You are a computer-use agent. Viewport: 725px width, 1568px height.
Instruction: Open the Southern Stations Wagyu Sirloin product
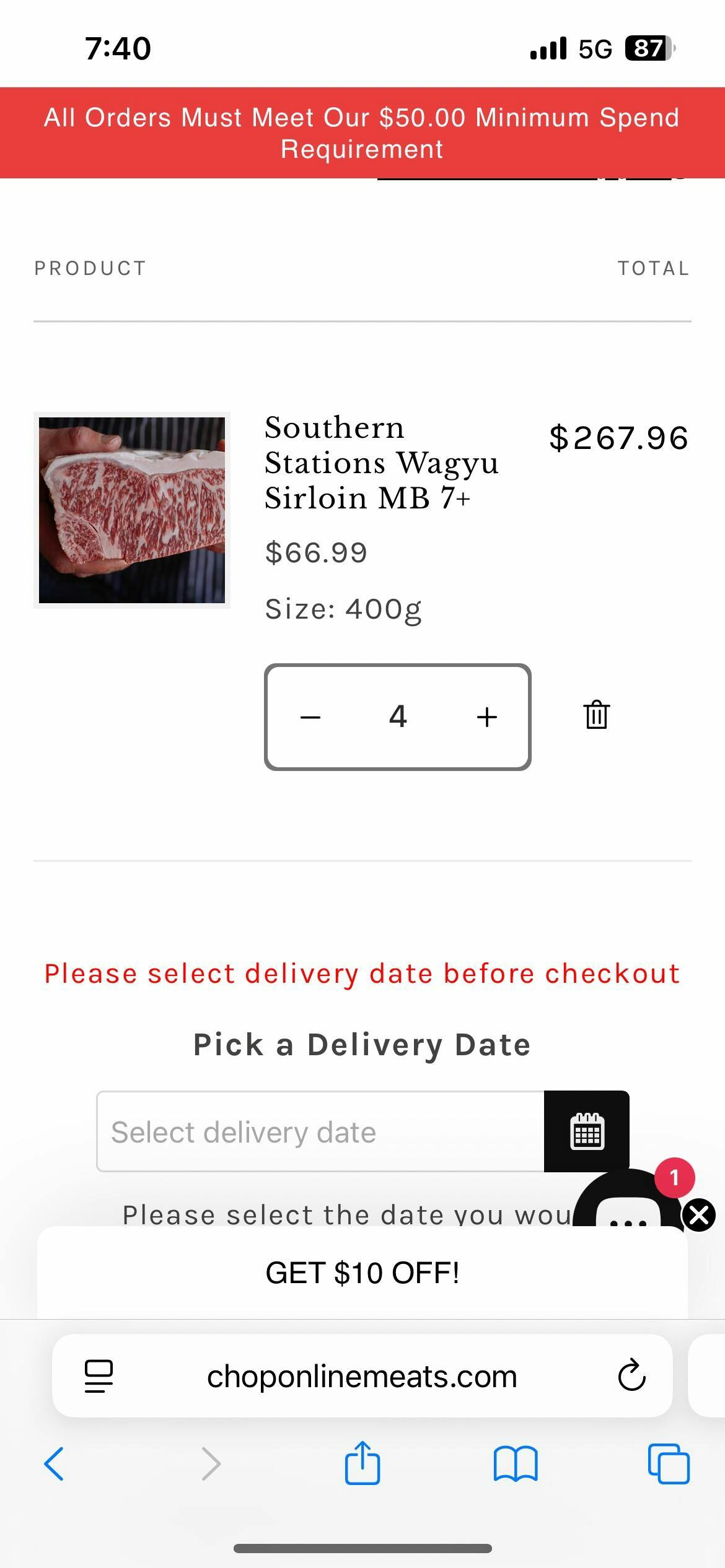tap(380, 463)
